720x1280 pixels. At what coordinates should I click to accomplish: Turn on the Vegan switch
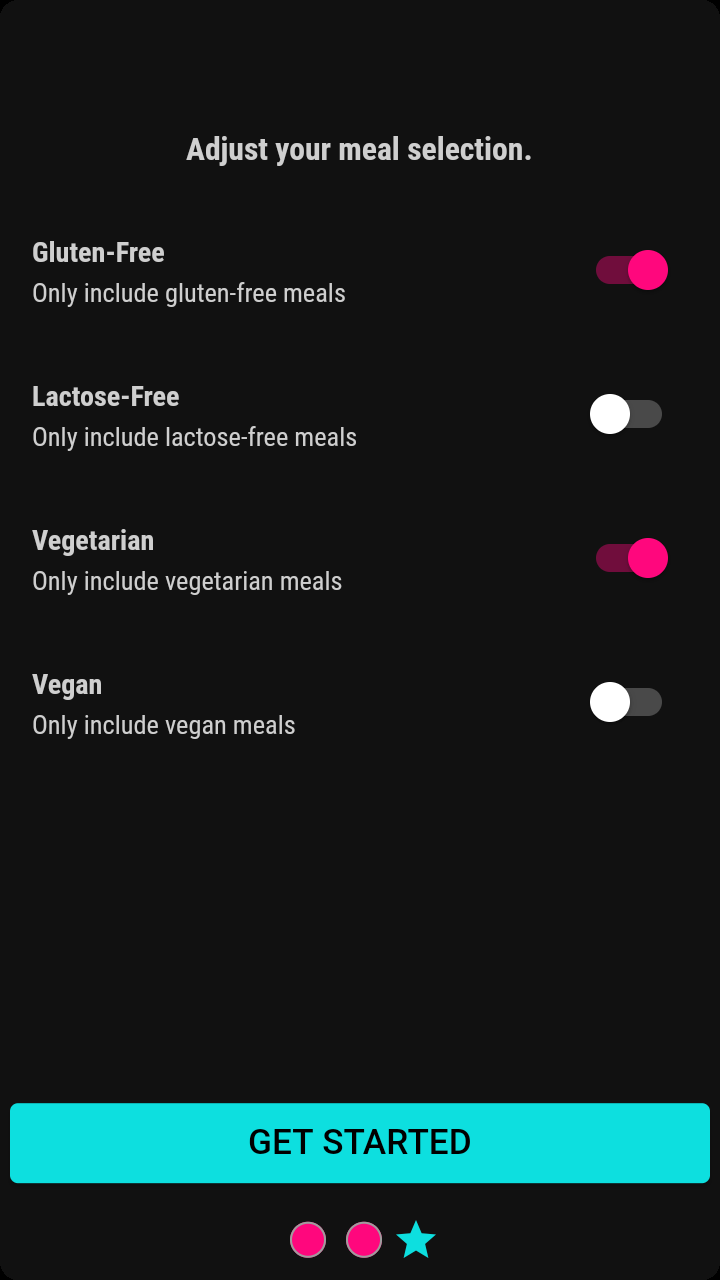pyautogui.click(x=626, y=701)
